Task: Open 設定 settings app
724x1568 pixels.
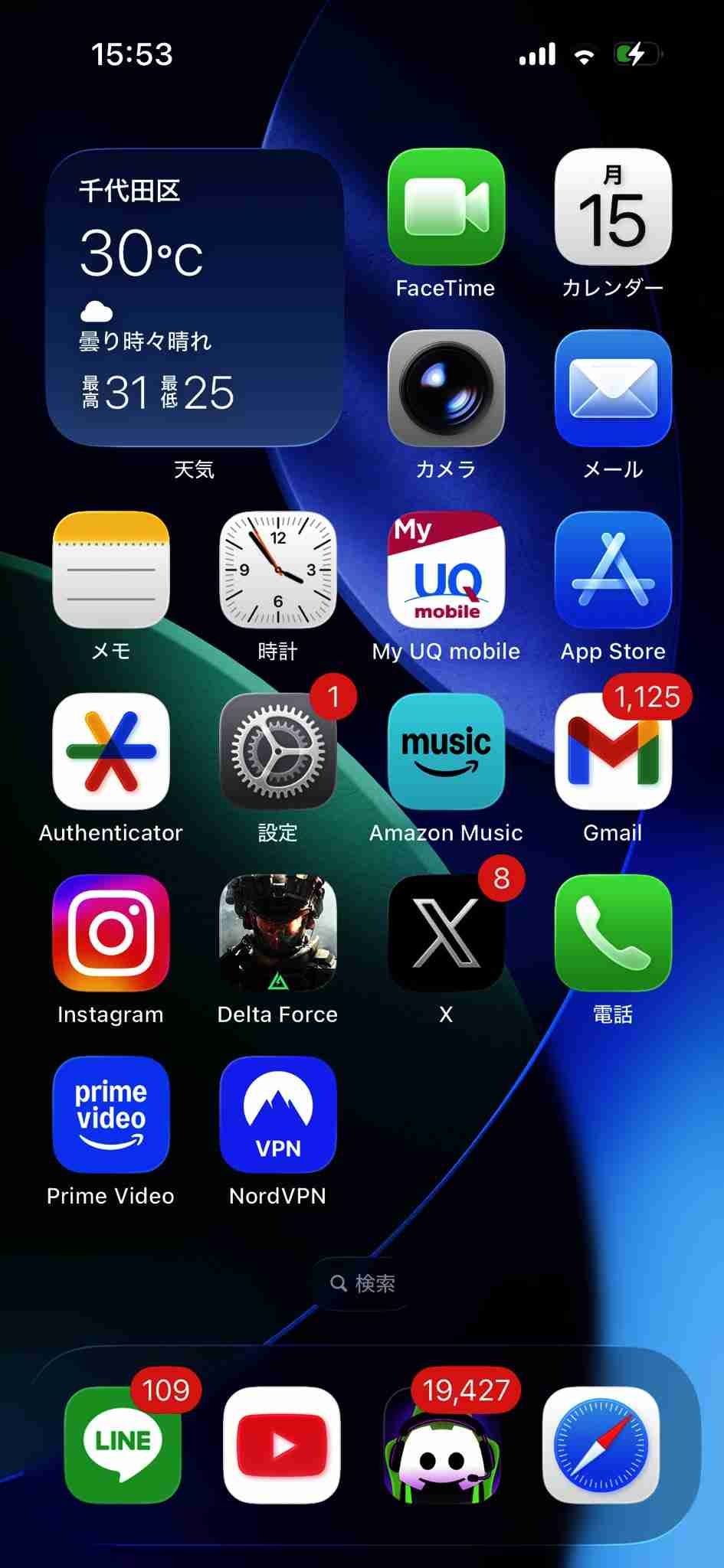Action: click(x=278, y=751)
